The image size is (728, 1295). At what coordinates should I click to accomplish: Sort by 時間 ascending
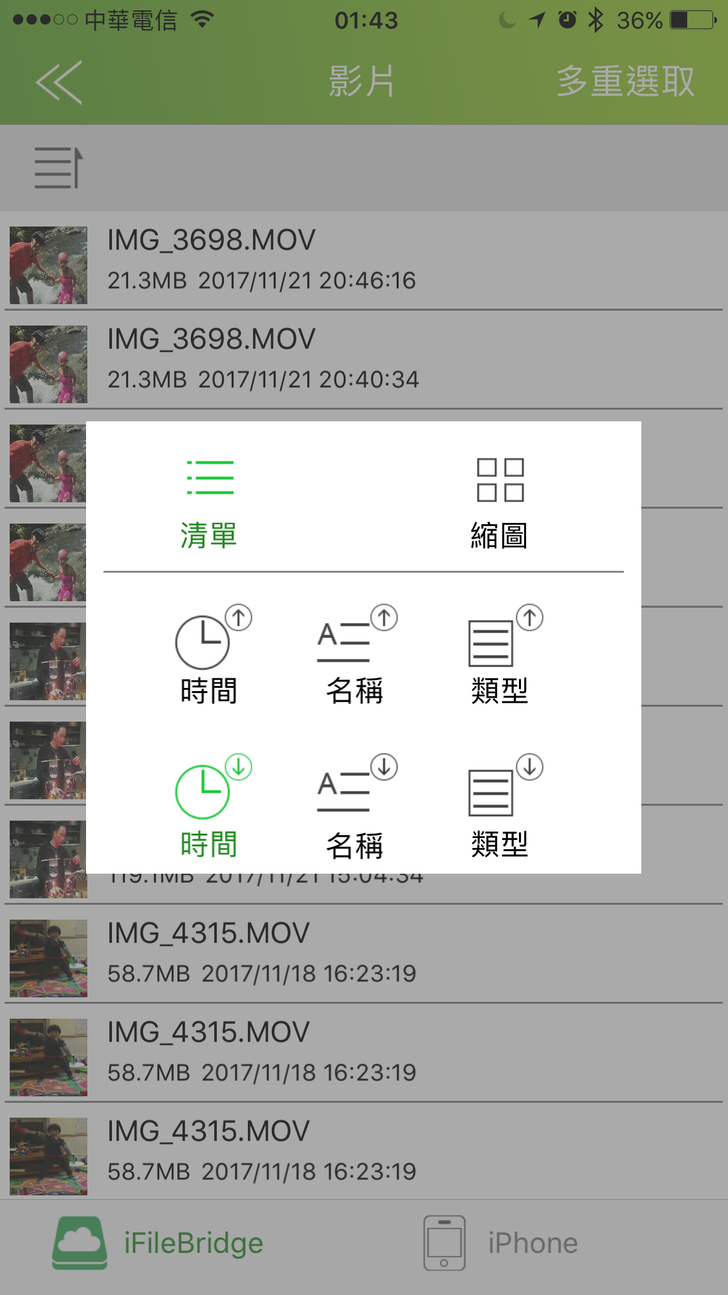point(209,655)
